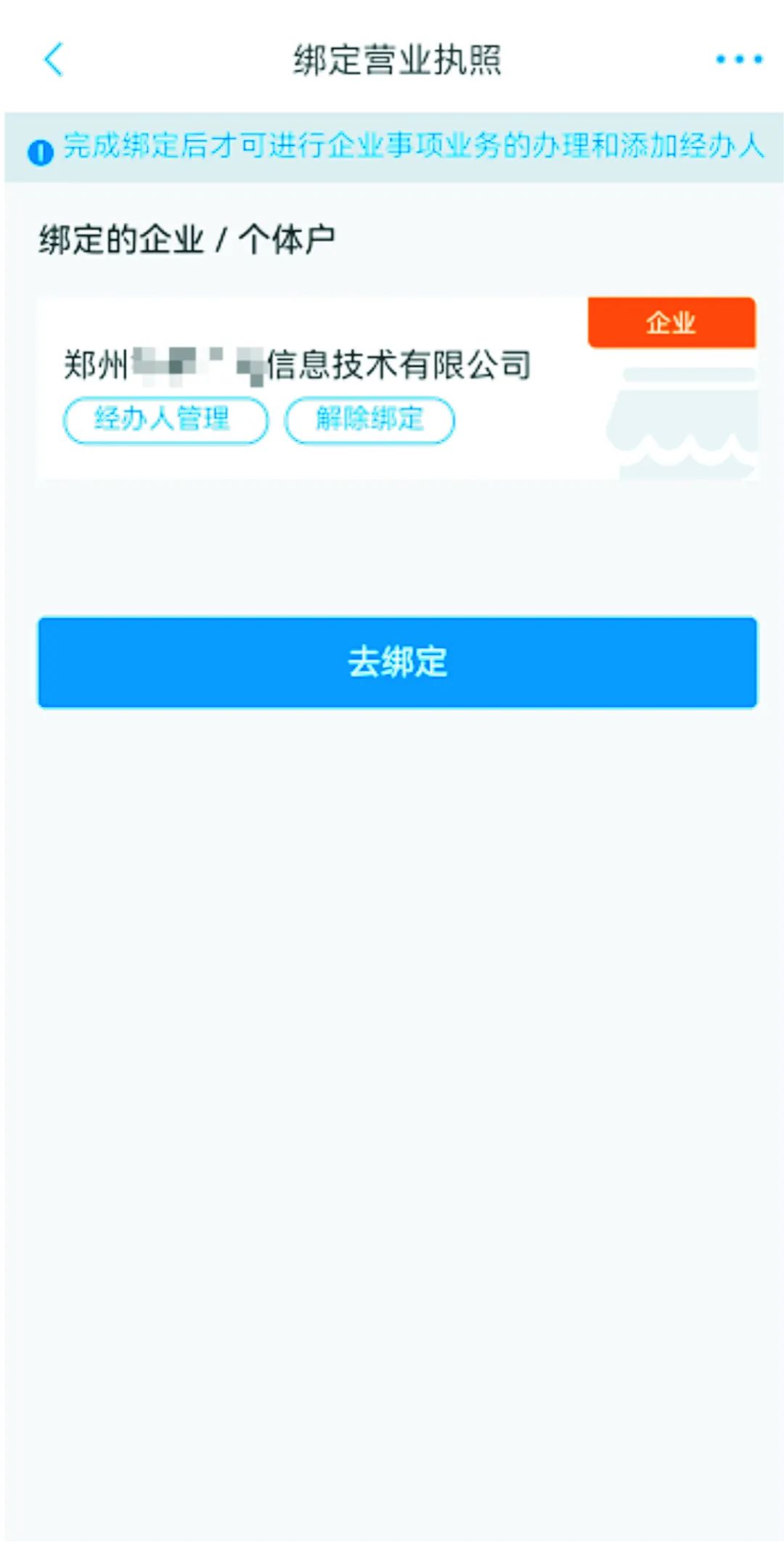Tap the 企业 badge on the company card
This screenshot has width=784, height=1542.
[671, 322]
